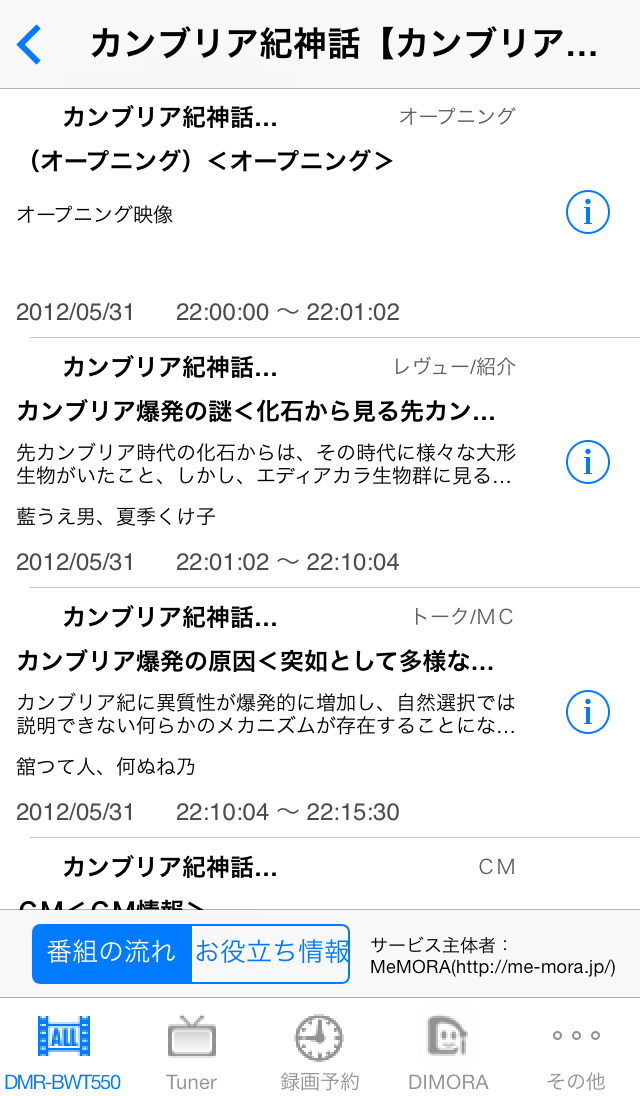Open info for the オープニング映像 segment
This screenshot has width=640, height=1096.
click(x=588, y=212)
